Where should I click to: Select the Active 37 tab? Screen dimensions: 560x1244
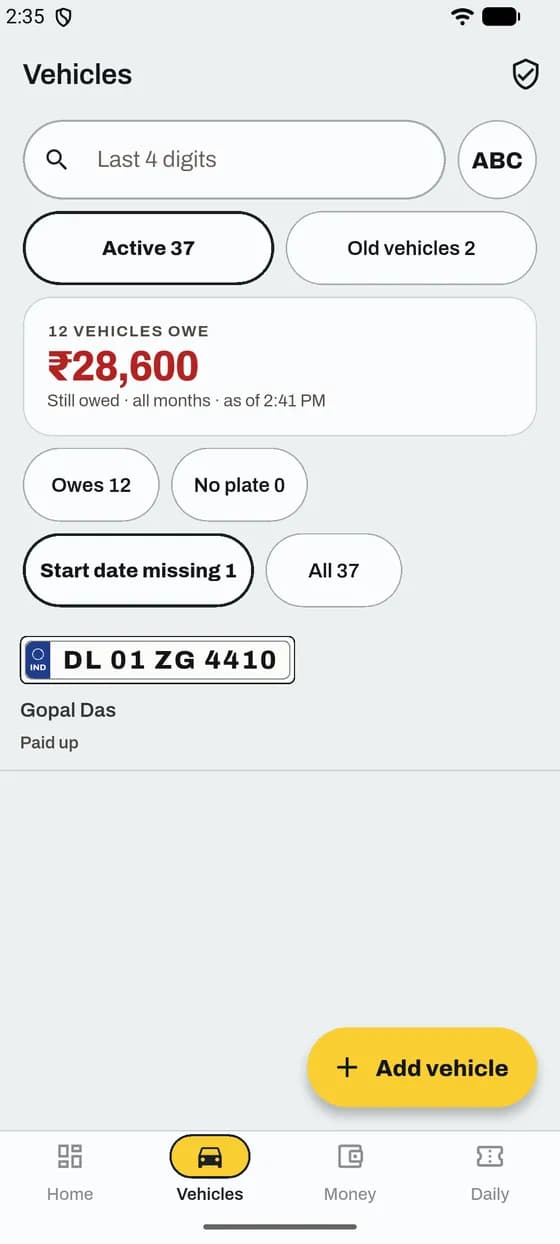coord(148,248)
